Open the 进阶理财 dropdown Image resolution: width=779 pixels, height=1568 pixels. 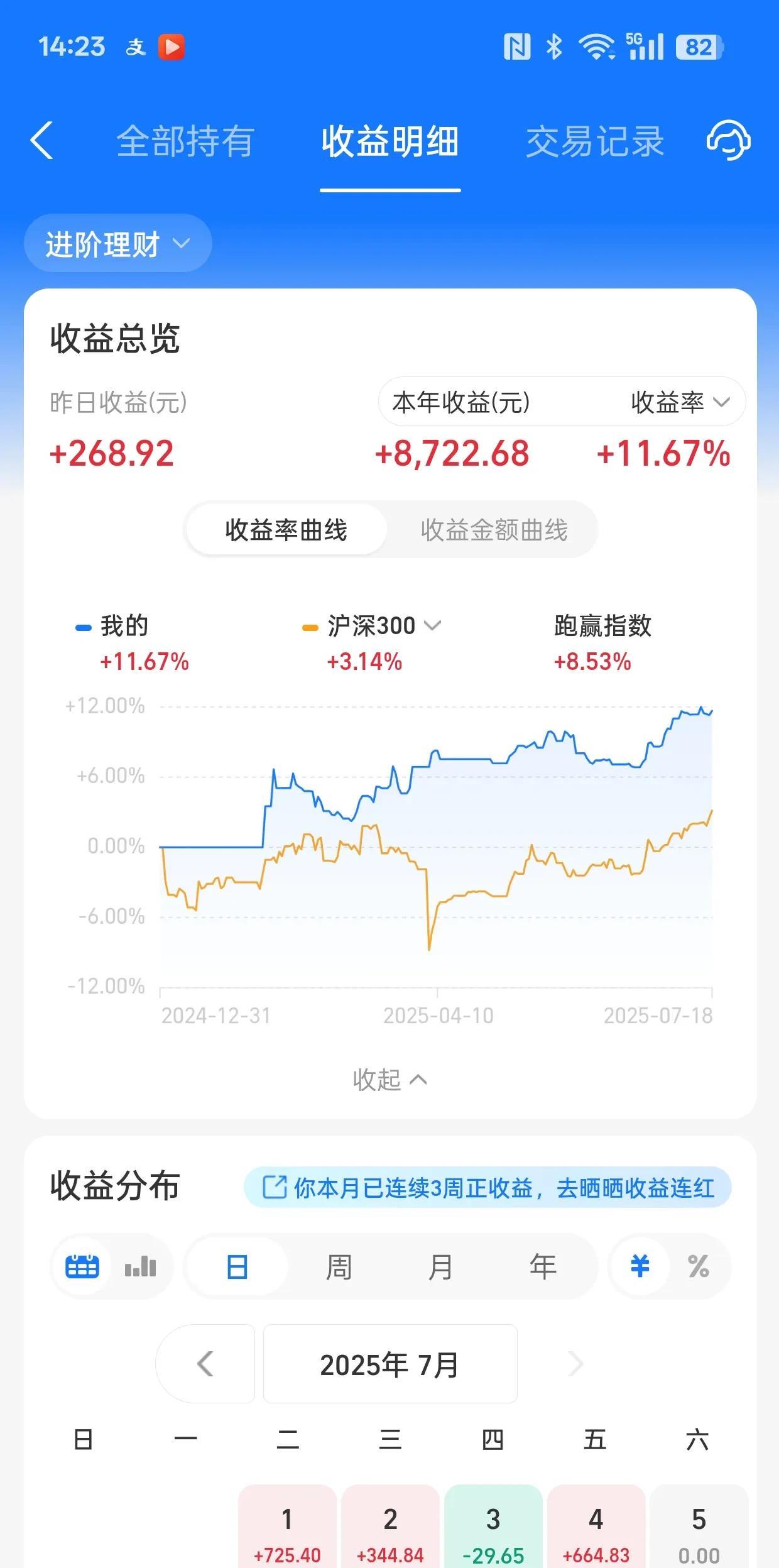click(x=117, y=244)
